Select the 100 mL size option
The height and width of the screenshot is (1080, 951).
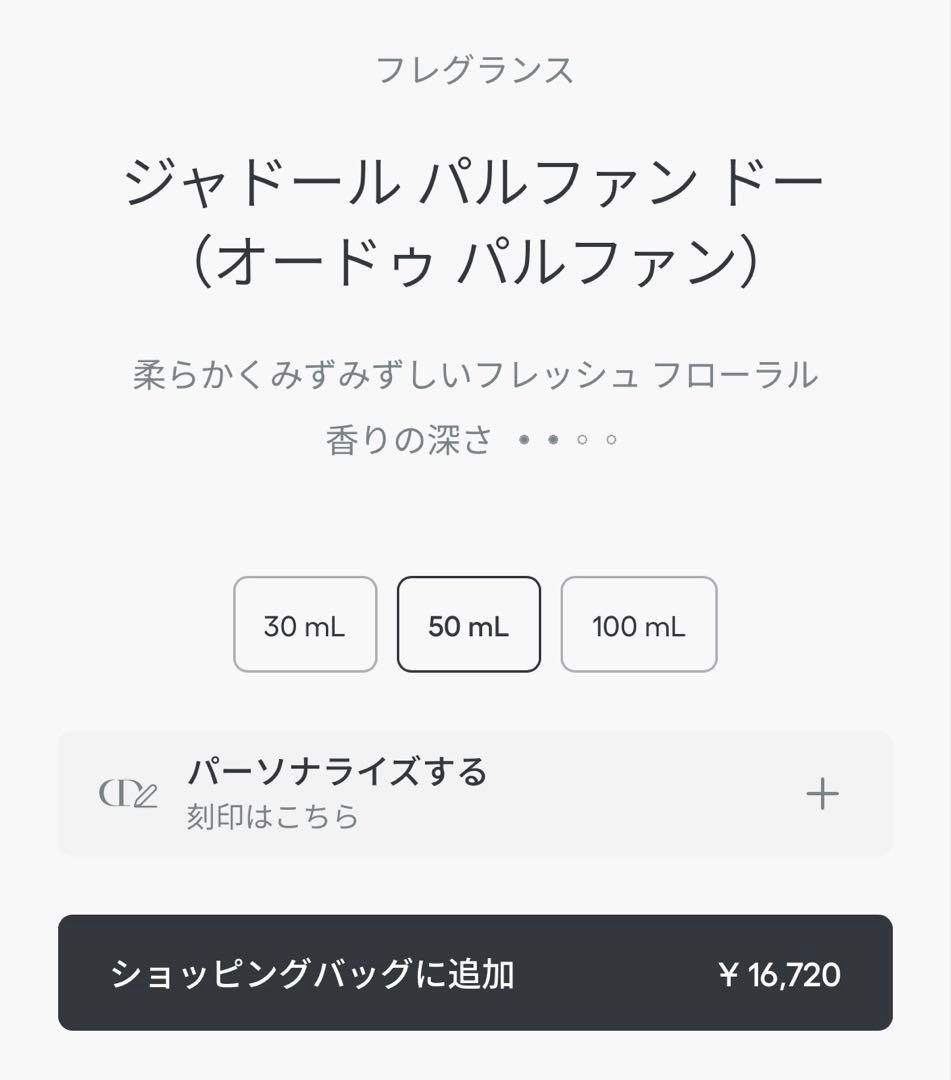pos(638,624)
